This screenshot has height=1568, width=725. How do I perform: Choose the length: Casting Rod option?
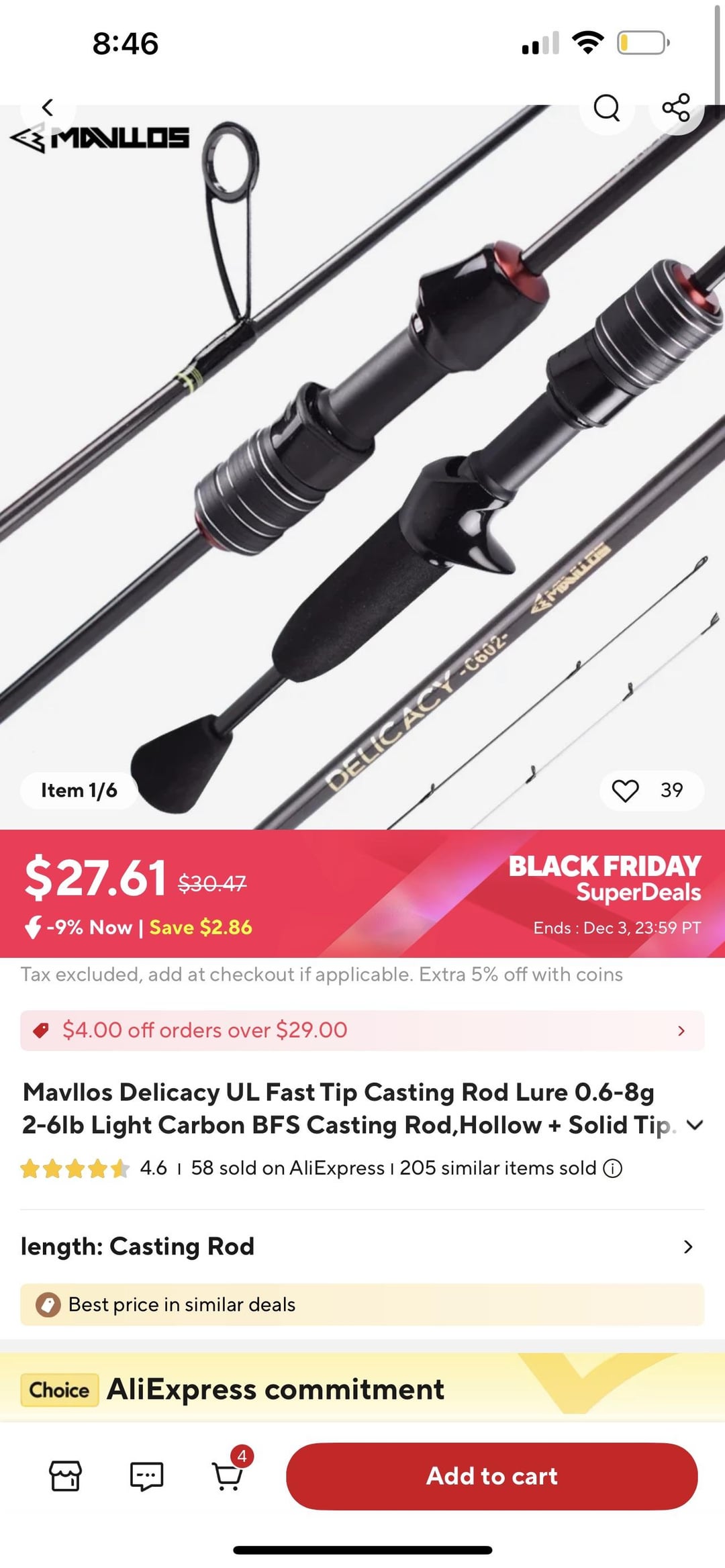[x=362, y=1246]
